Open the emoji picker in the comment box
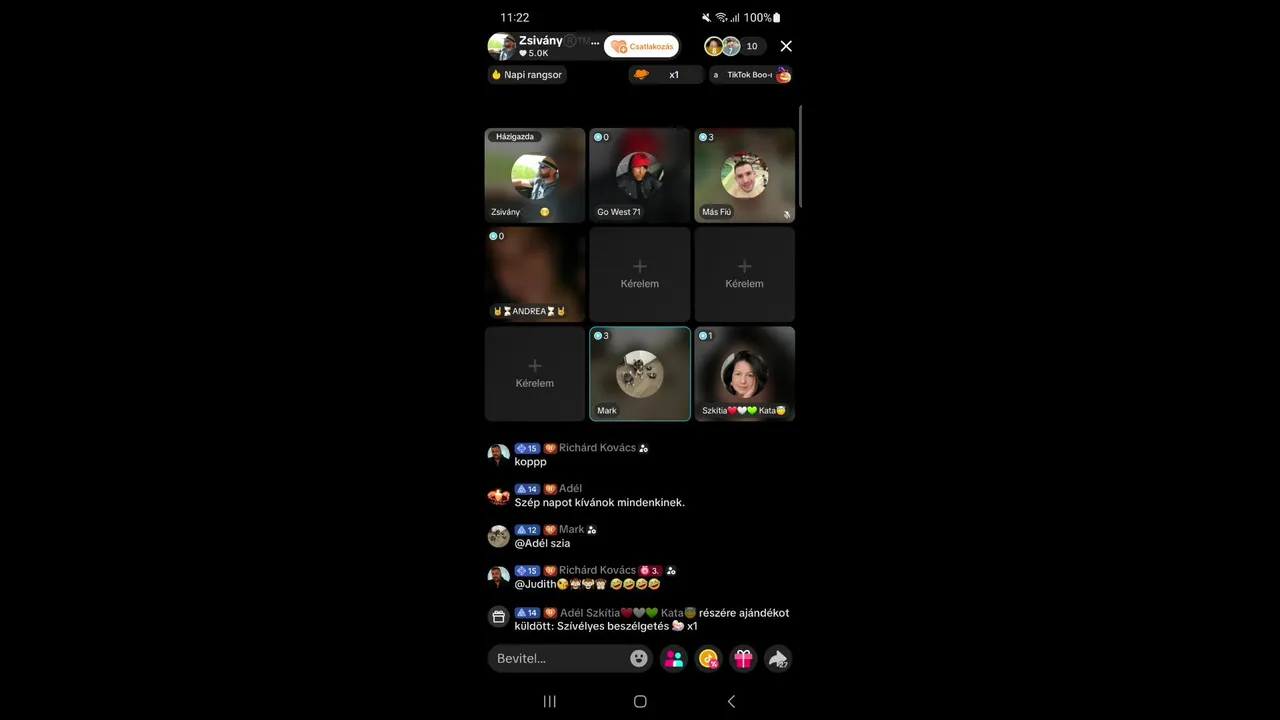Viewport: 1280px width, 720px height. (639, 658)
